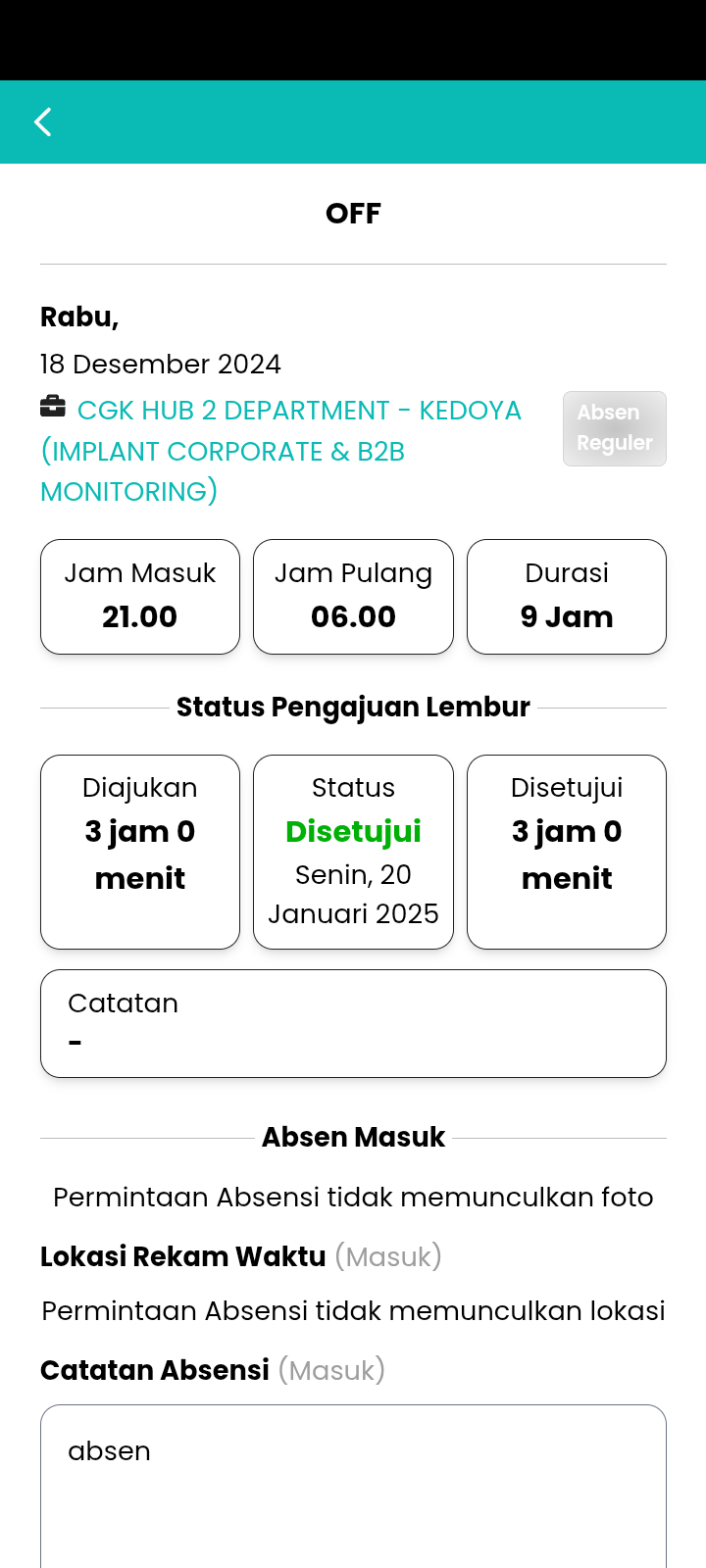This screenshot has height=1568, width=706.
Task: Tap the Catatan Absensi text field
Action: [x=353, y=1486]
